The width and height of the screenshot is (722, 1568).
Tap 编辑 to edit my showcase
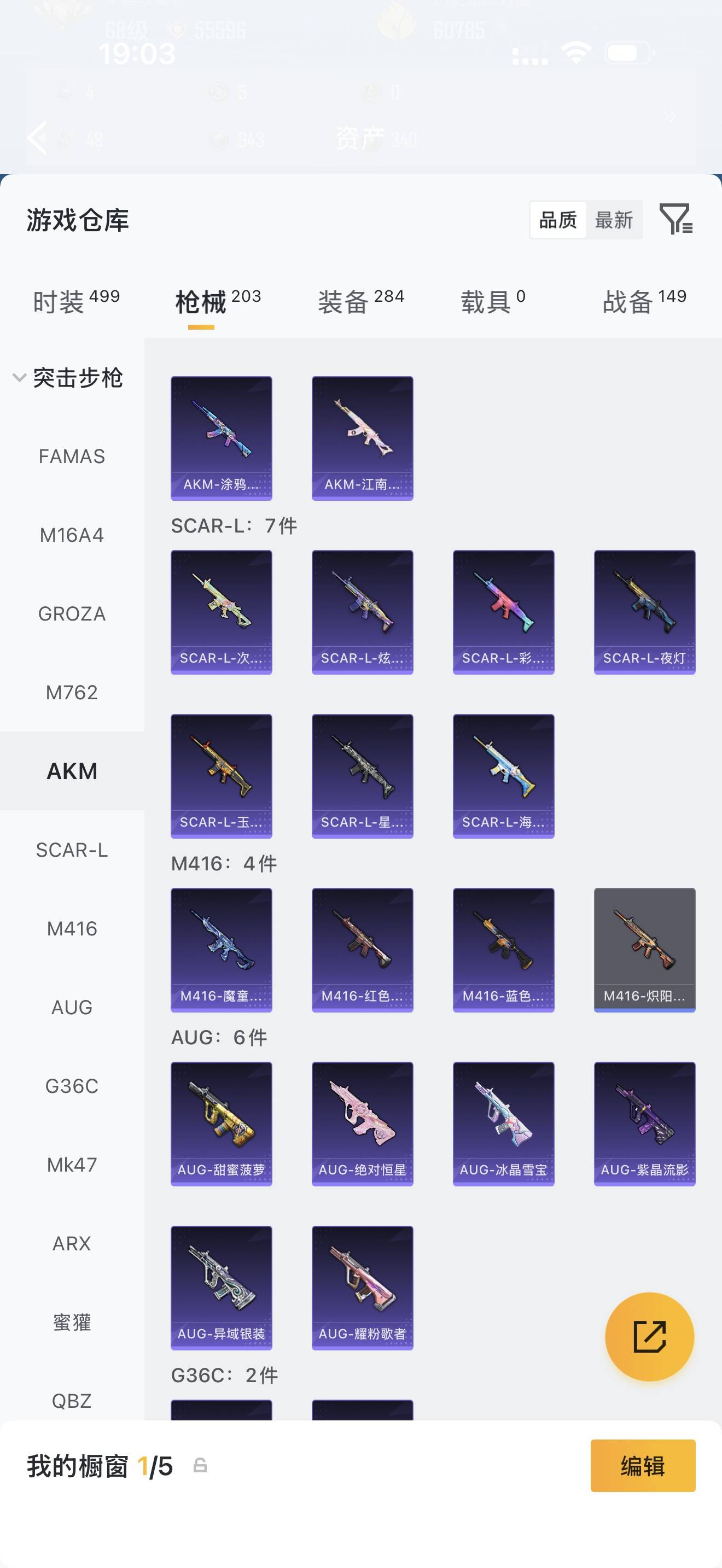pos(642,1465)
